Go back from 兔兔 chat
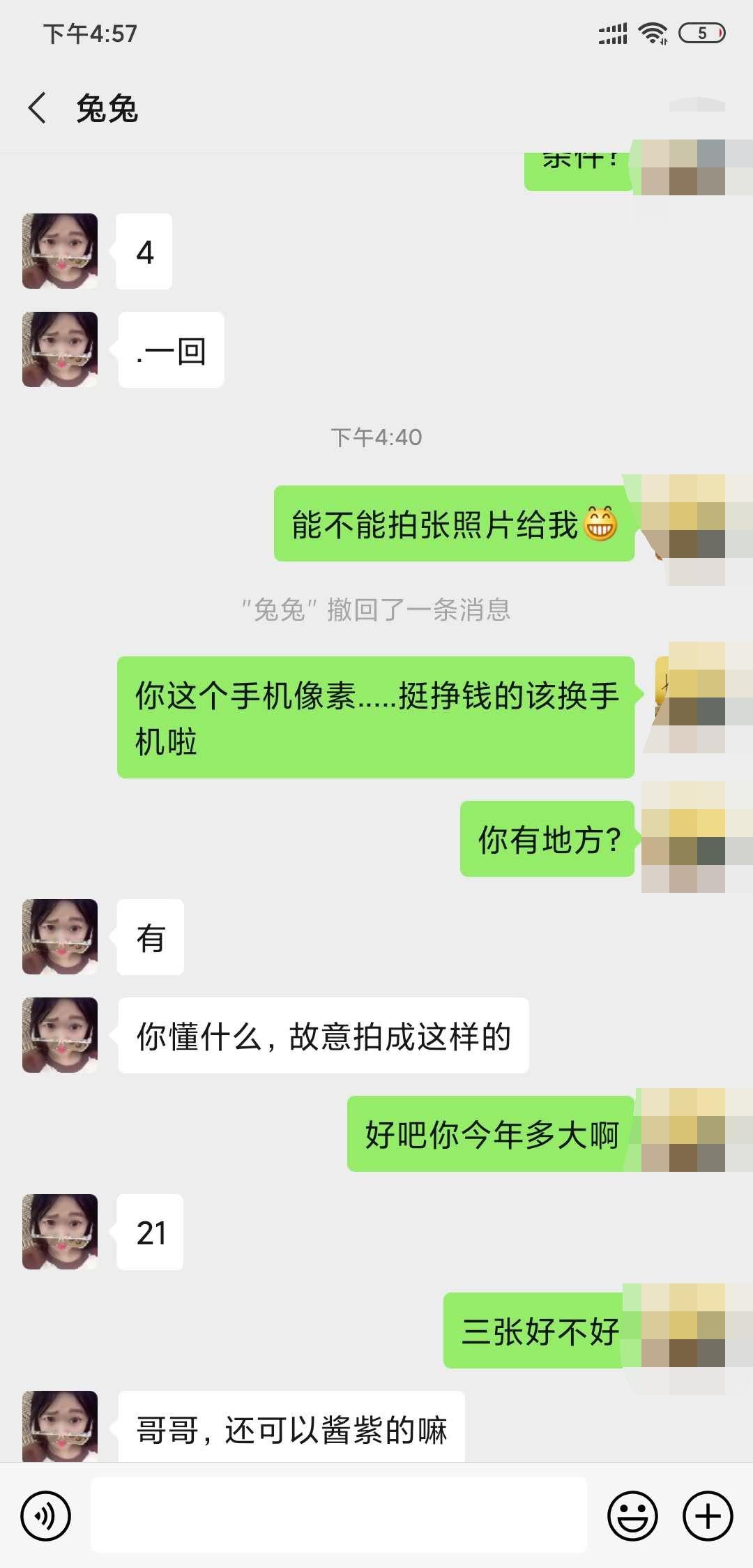The height and width of the screenshot is (1568, 753). coord(38,108)
